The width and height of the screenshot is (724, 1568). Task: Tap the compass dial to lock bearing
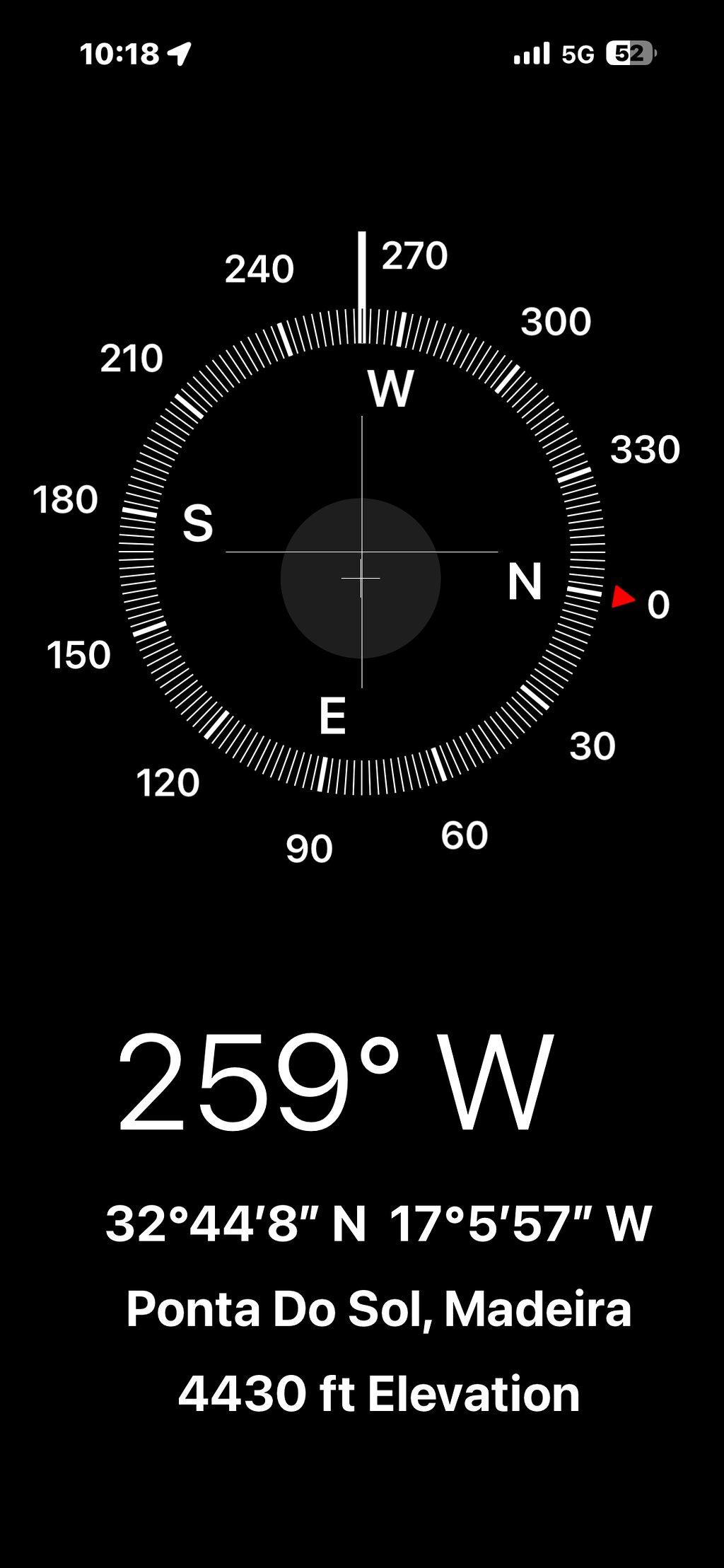(362, 552)
